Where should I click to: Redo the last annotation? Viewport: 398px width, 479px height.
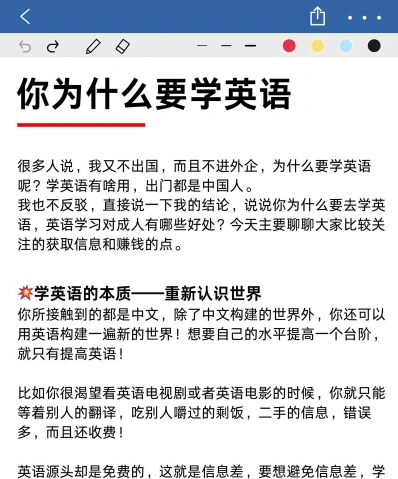pos(53,46)
